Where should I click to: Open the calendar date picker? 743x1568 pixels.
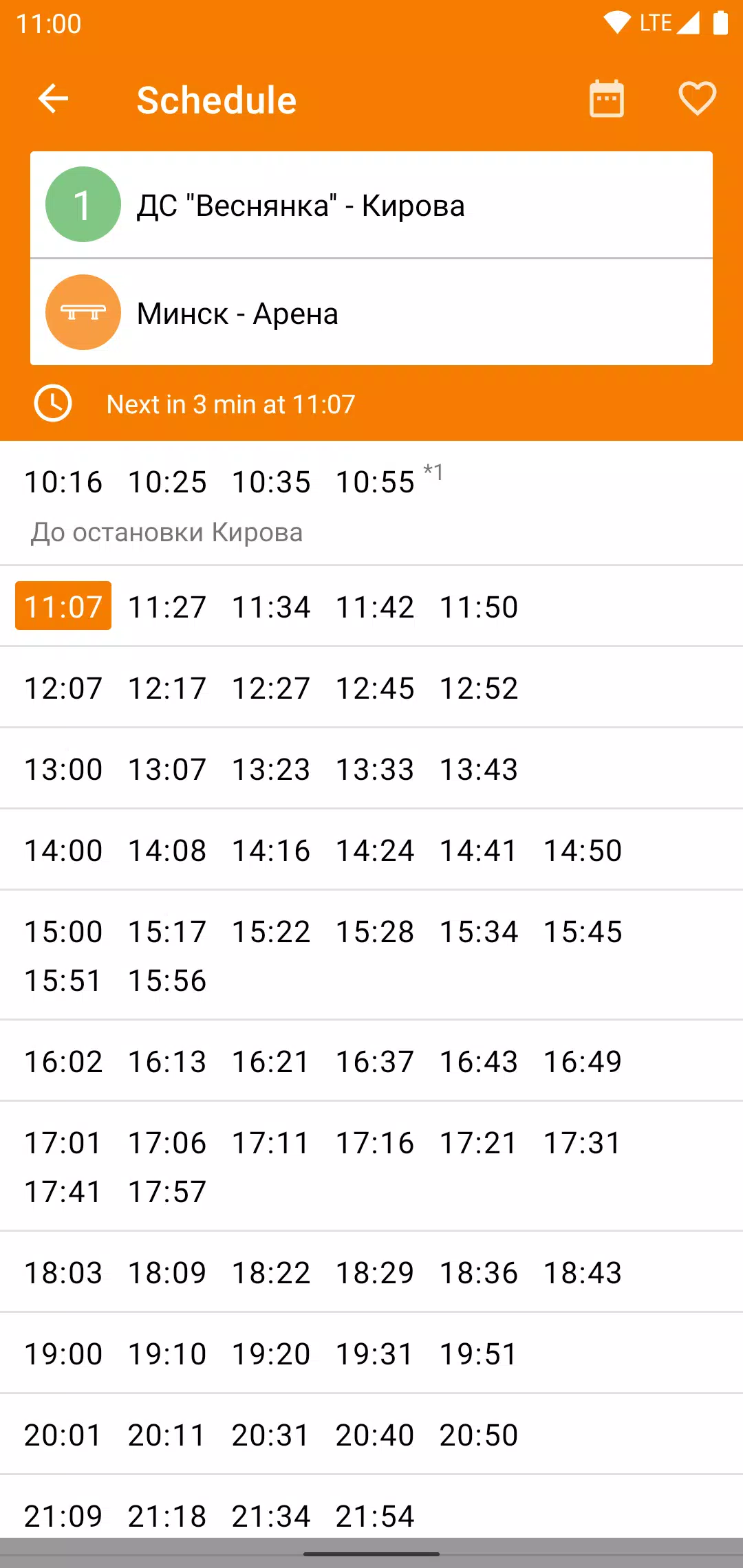[x=607, y=99]
